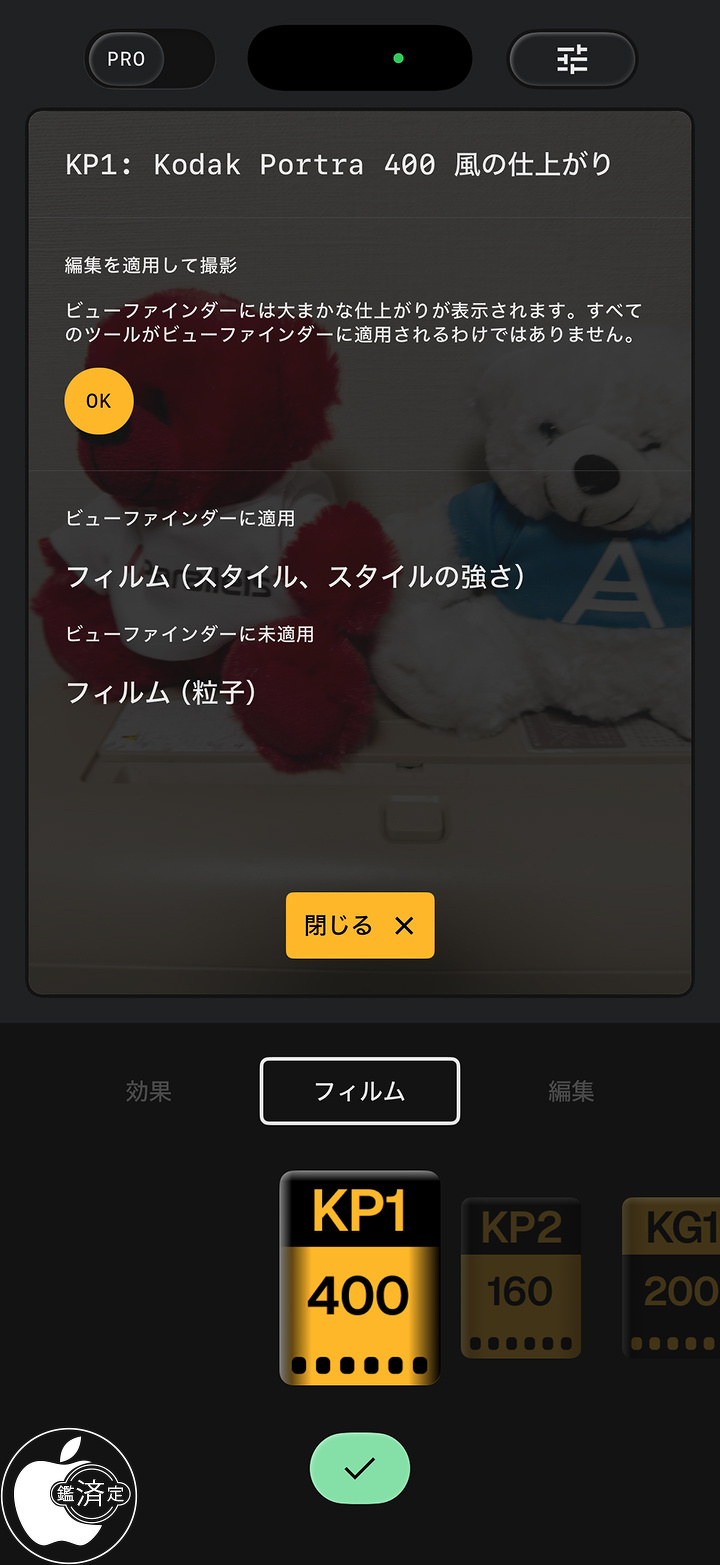Open the adjustment sliders settings icon
Screen dimensions: 720x1565
click(x=572, y=59)
